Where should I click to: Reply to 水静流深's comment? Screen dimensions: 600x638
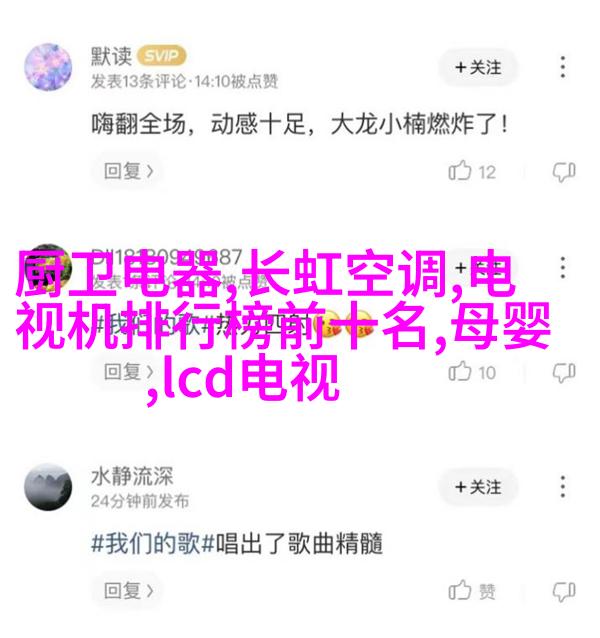125,592
